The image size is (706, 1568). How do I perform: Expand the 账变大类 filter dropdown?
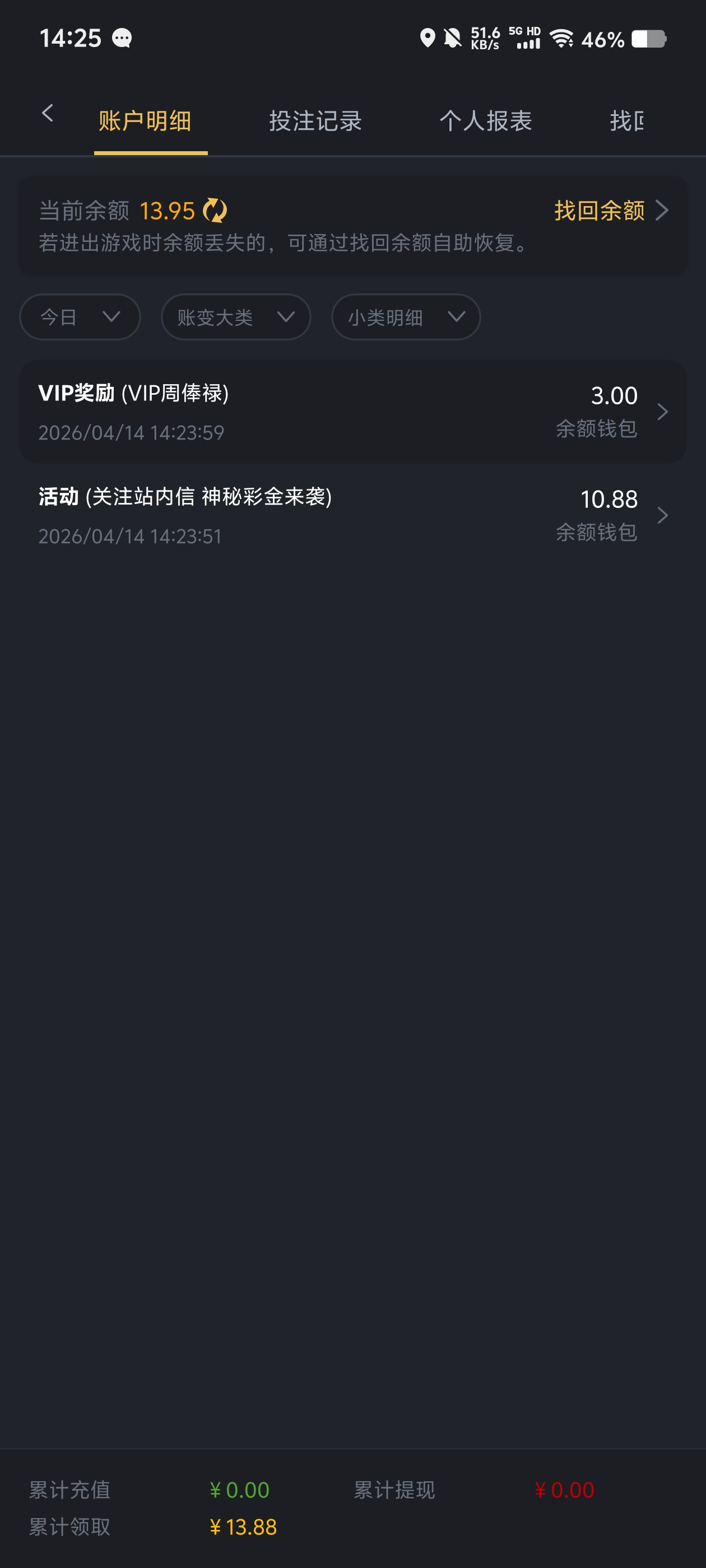coord(235,317)
